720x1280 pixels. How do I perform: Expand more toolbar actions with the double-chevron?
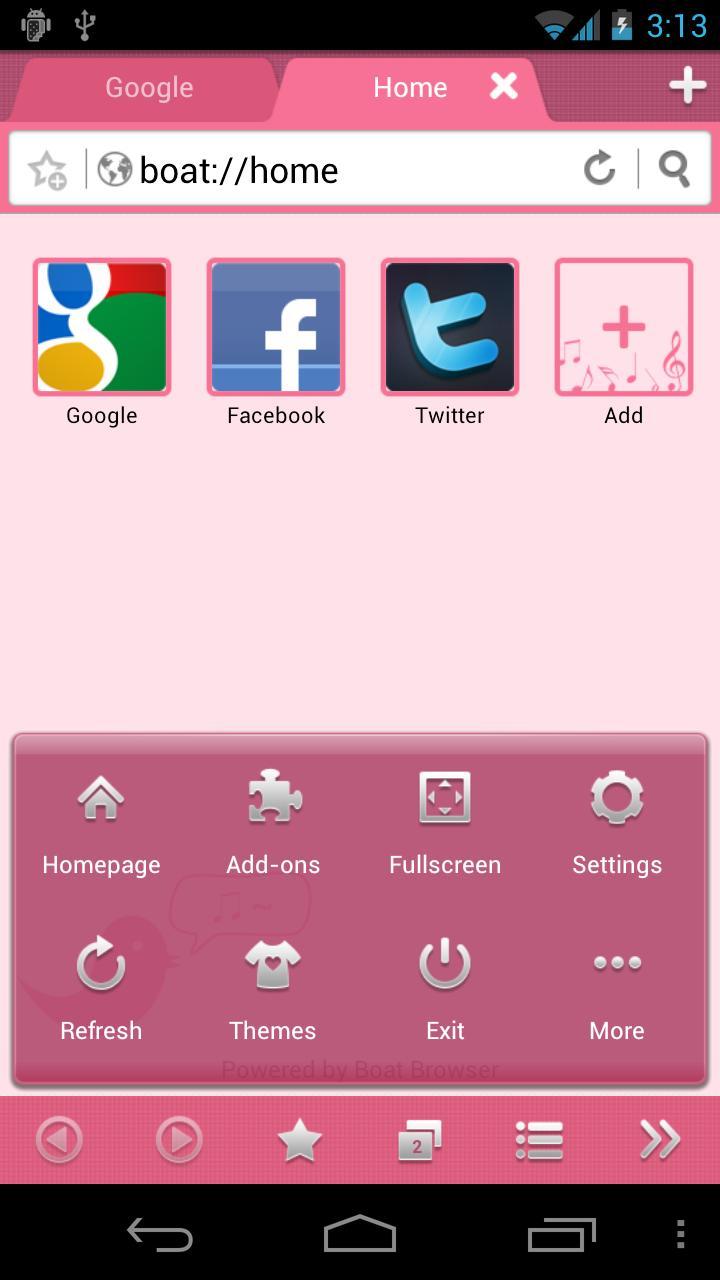click(660, 1139)
